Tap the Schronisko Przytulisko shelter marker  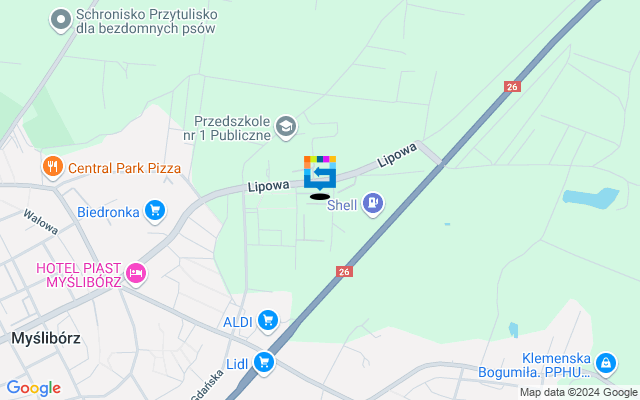[61, 18]
